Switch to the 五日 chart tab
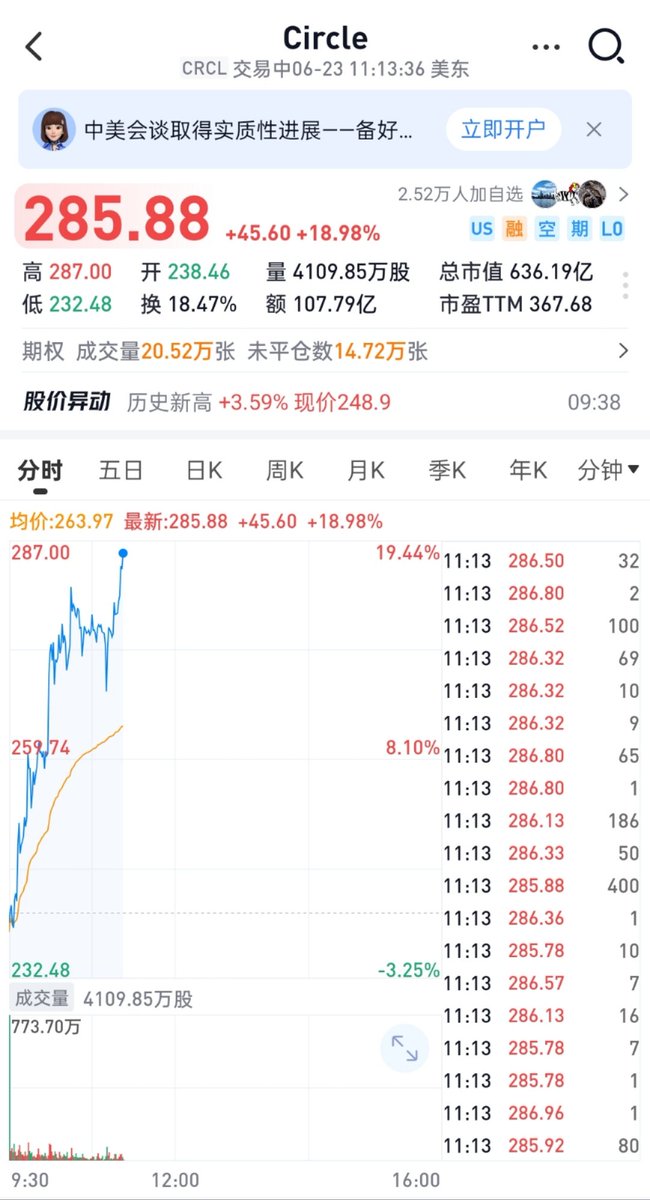This screenshot has height=1200, width=650. [121, 470]
